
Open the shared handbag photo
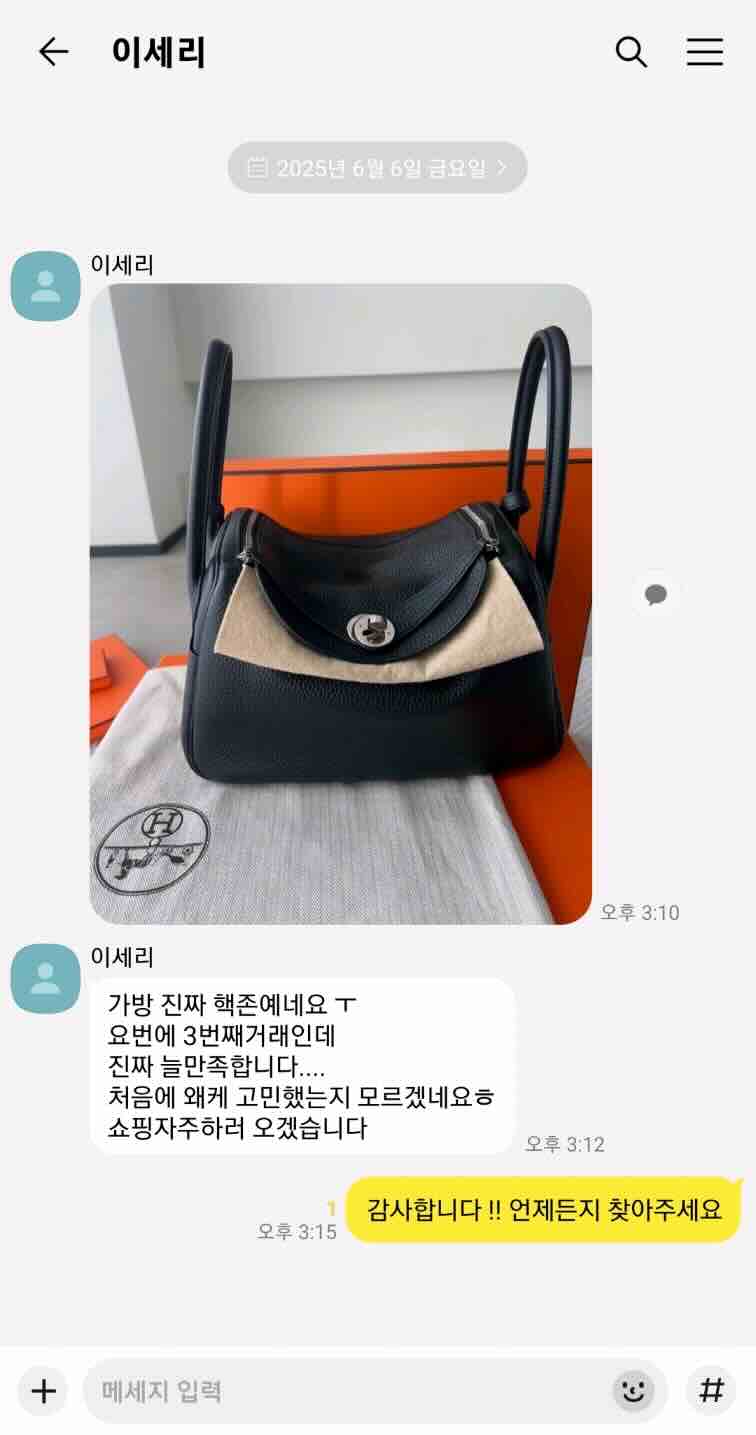[x=341, y=604]
